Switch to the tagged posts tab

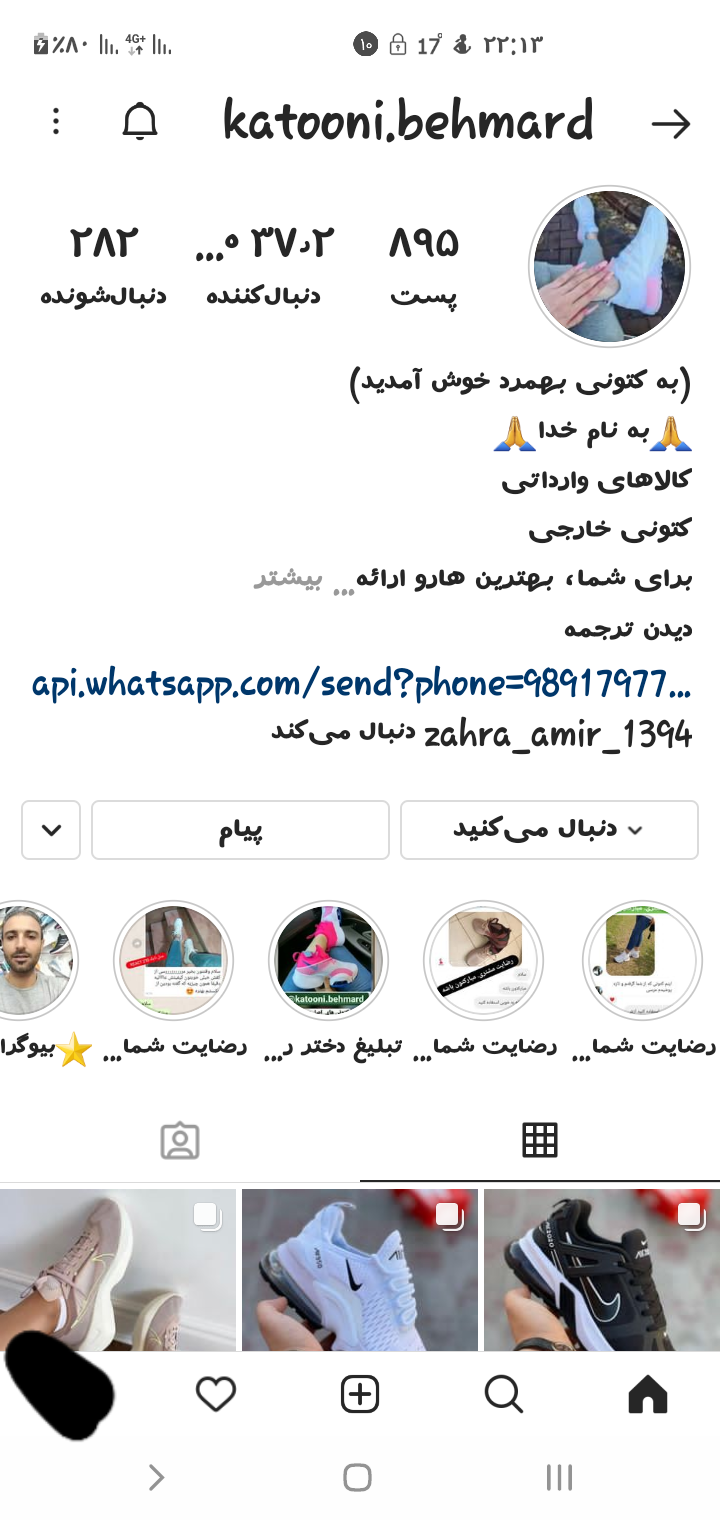click(x=180, y=1140)
